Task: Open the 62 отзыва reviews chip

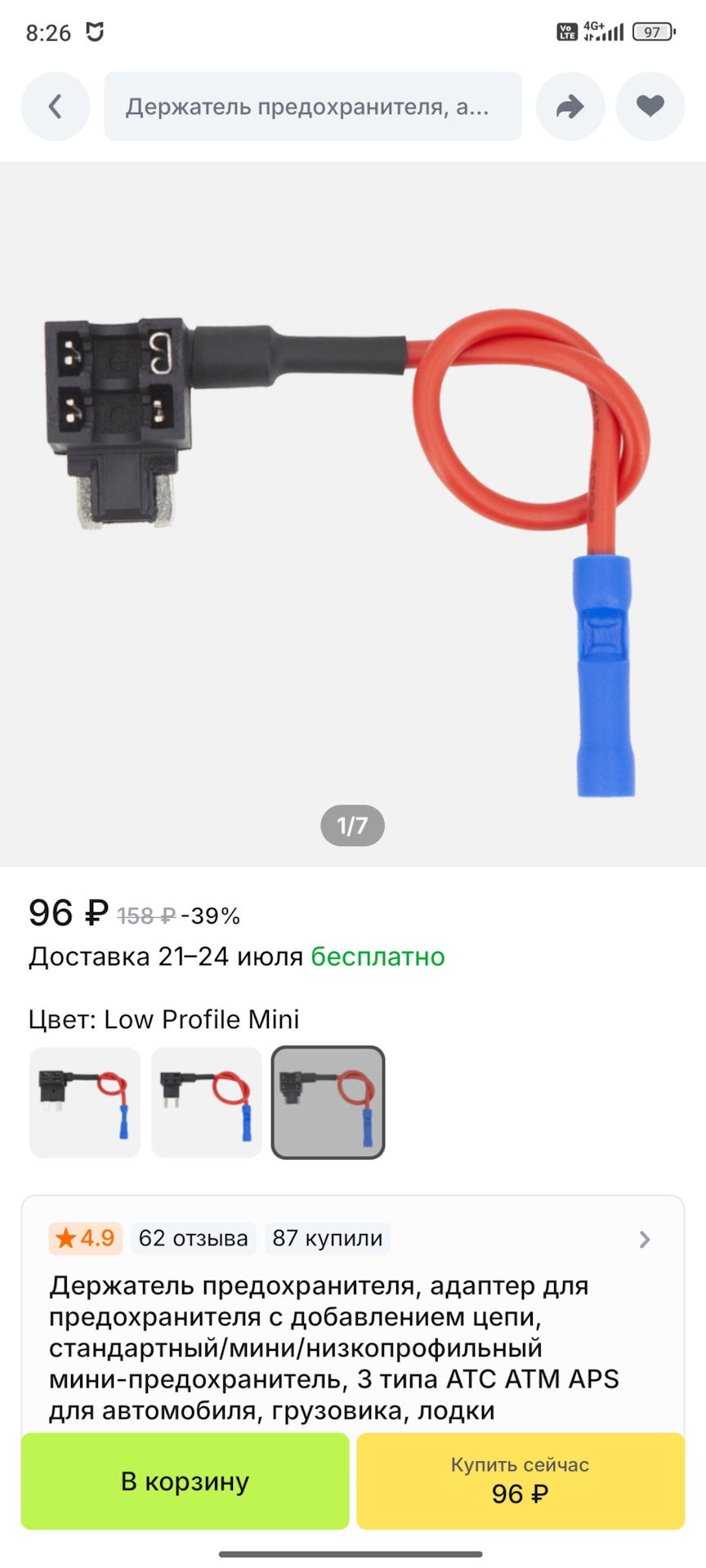Action: 193,1238
